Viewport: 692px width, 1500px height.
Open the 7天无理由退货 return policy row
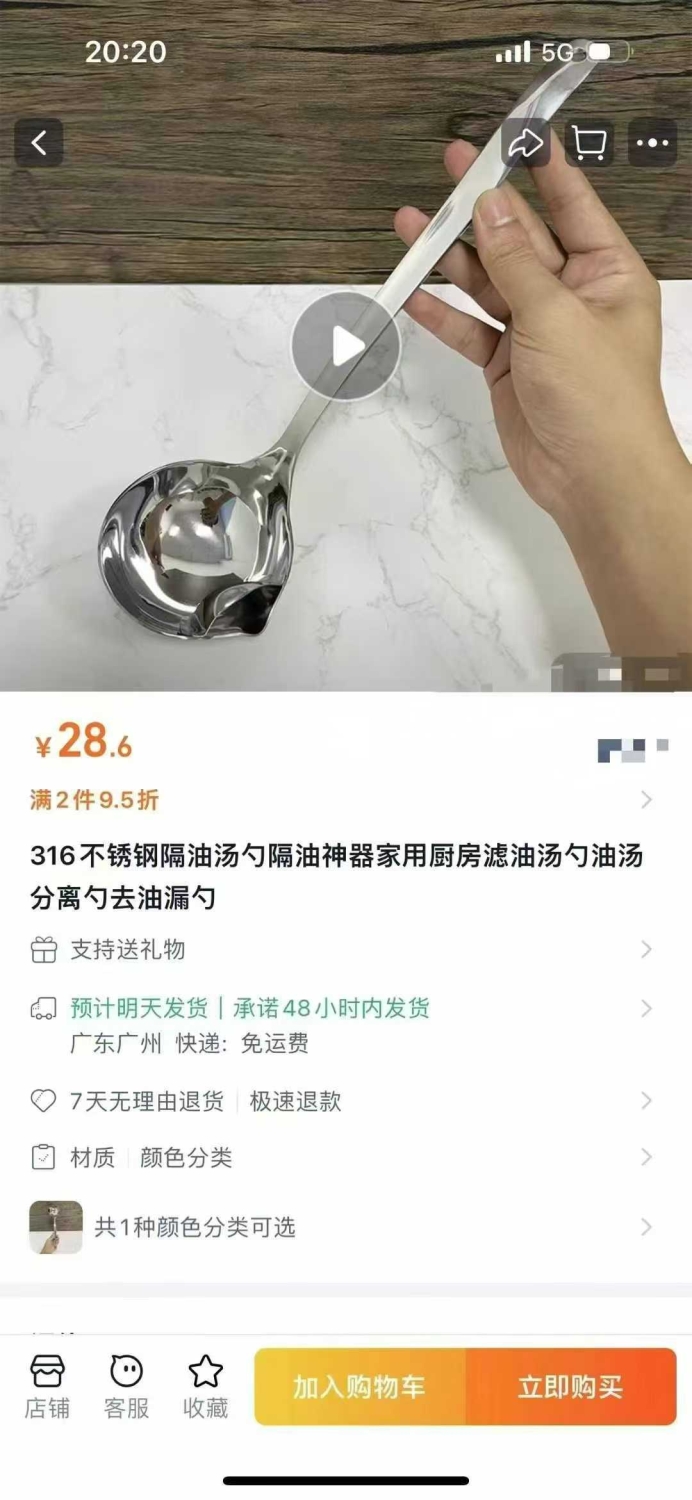(x=346, y=1101)
